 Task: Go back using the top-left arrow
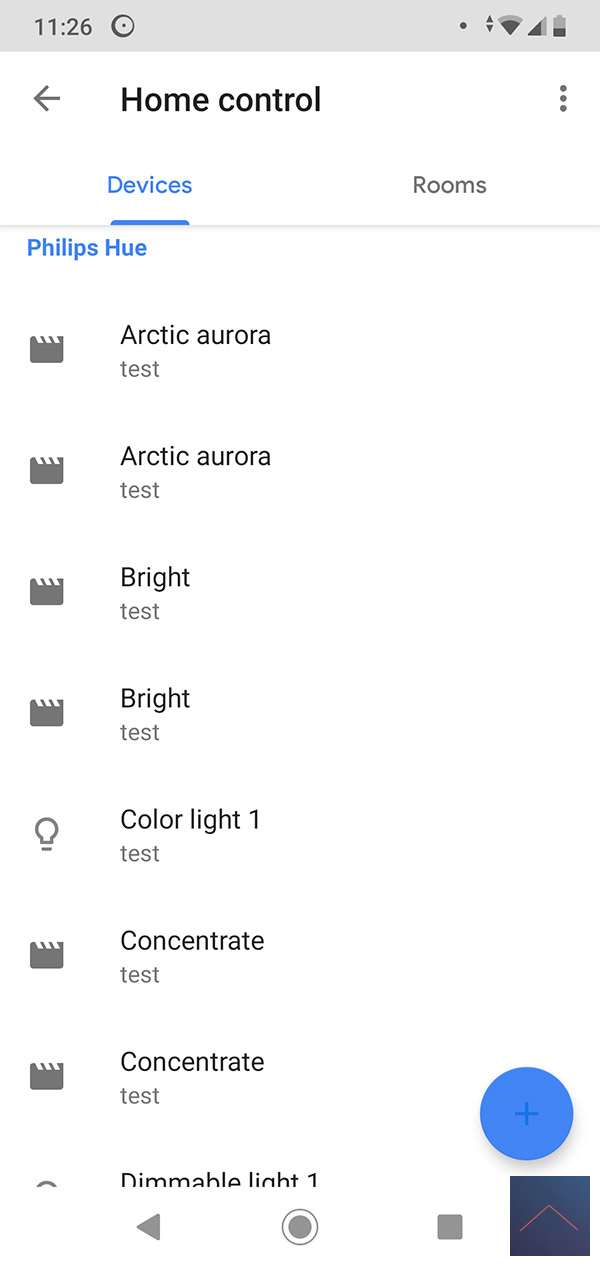pyautogui.click(x=46, y=98)
